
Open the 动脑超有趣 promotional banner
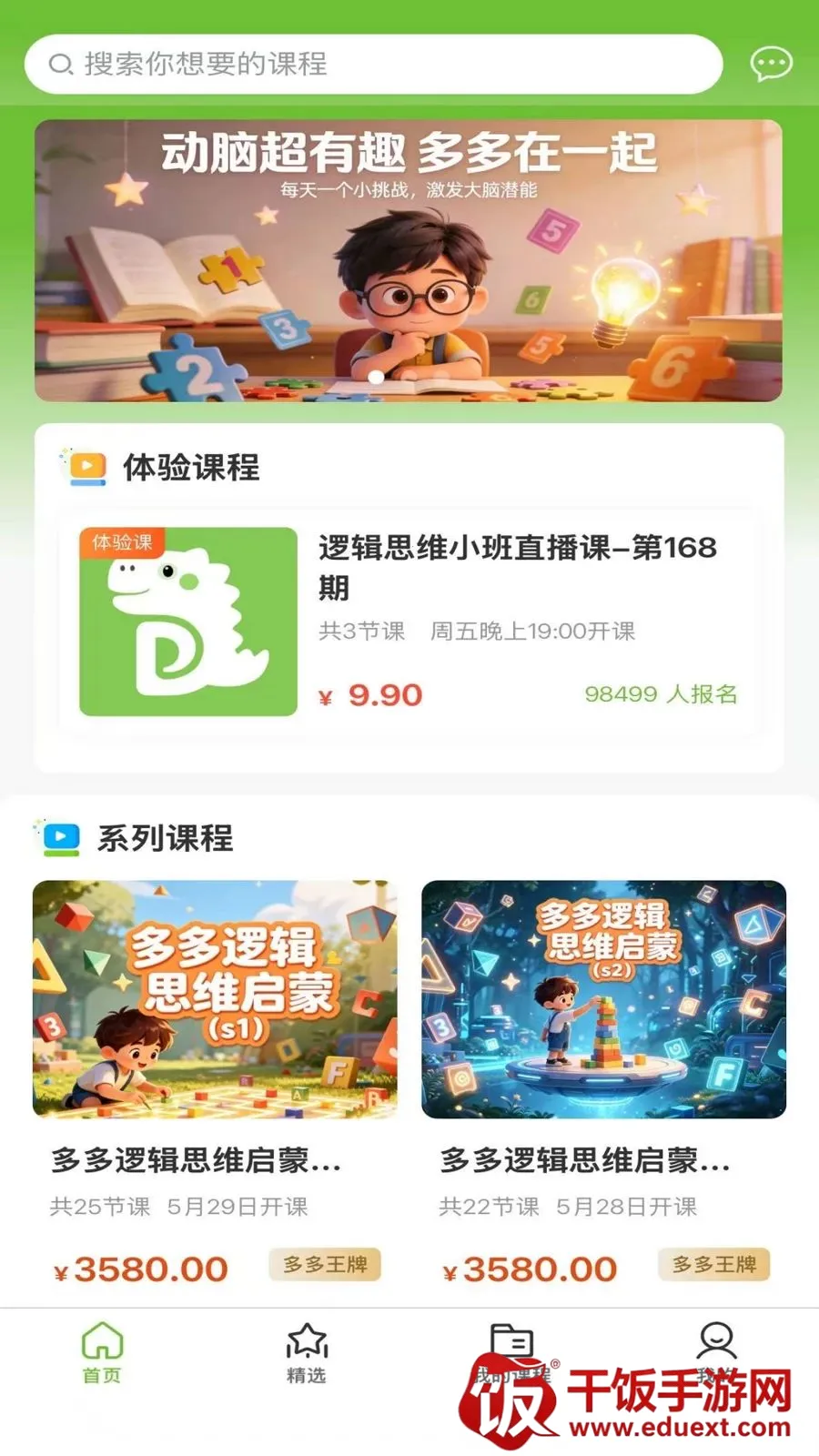409,260
